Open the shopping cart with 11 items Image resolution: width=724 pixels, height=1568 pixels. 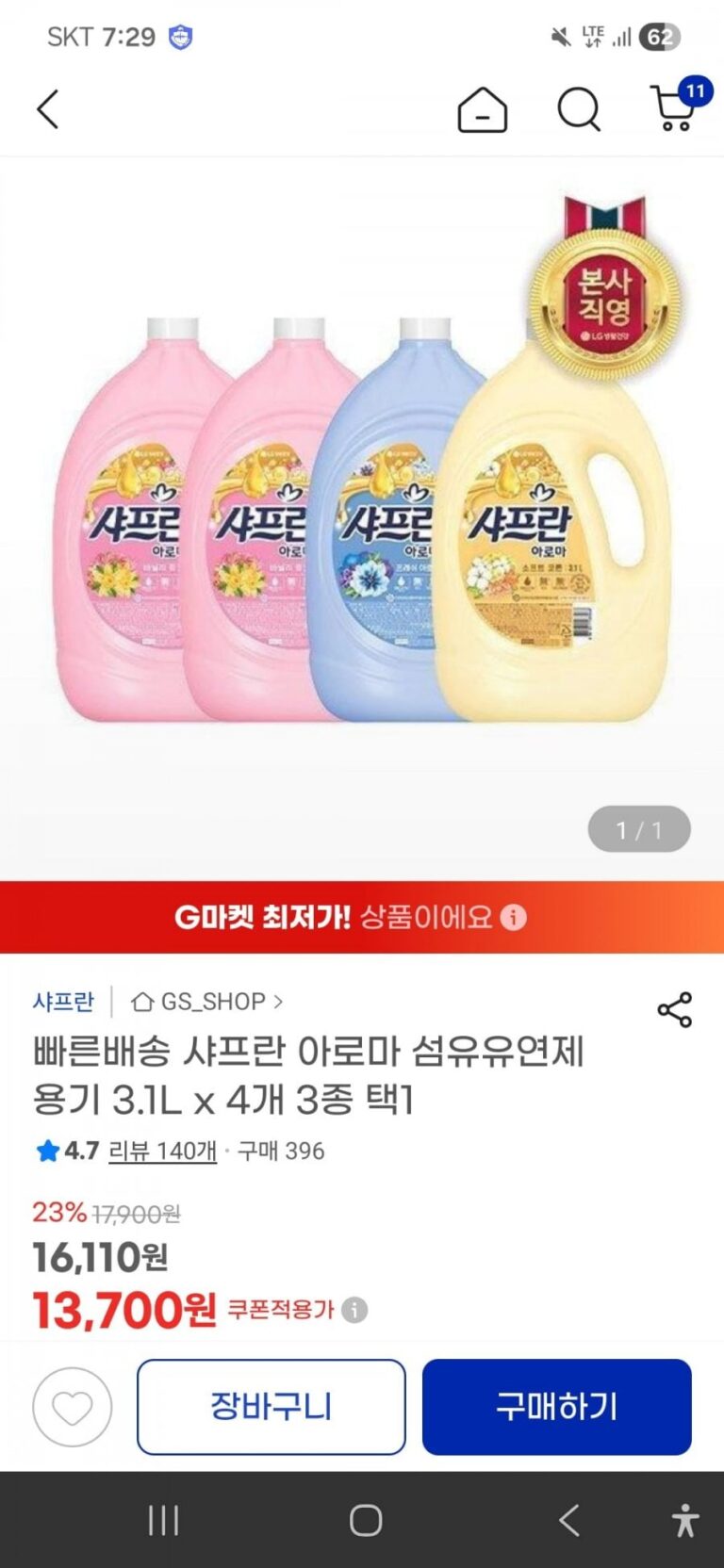pyautogui.click(x=675, y=108)
